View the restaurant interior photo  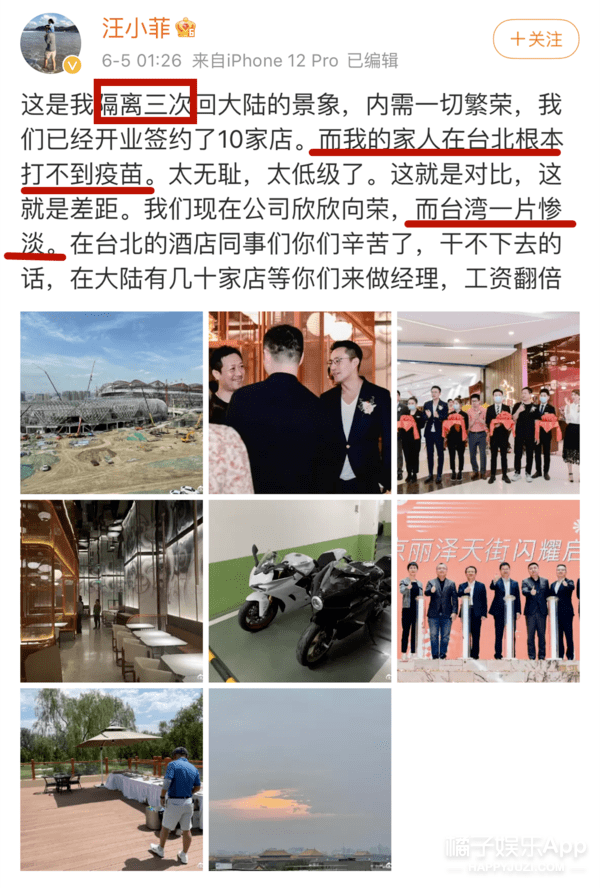tap(111, 590)
